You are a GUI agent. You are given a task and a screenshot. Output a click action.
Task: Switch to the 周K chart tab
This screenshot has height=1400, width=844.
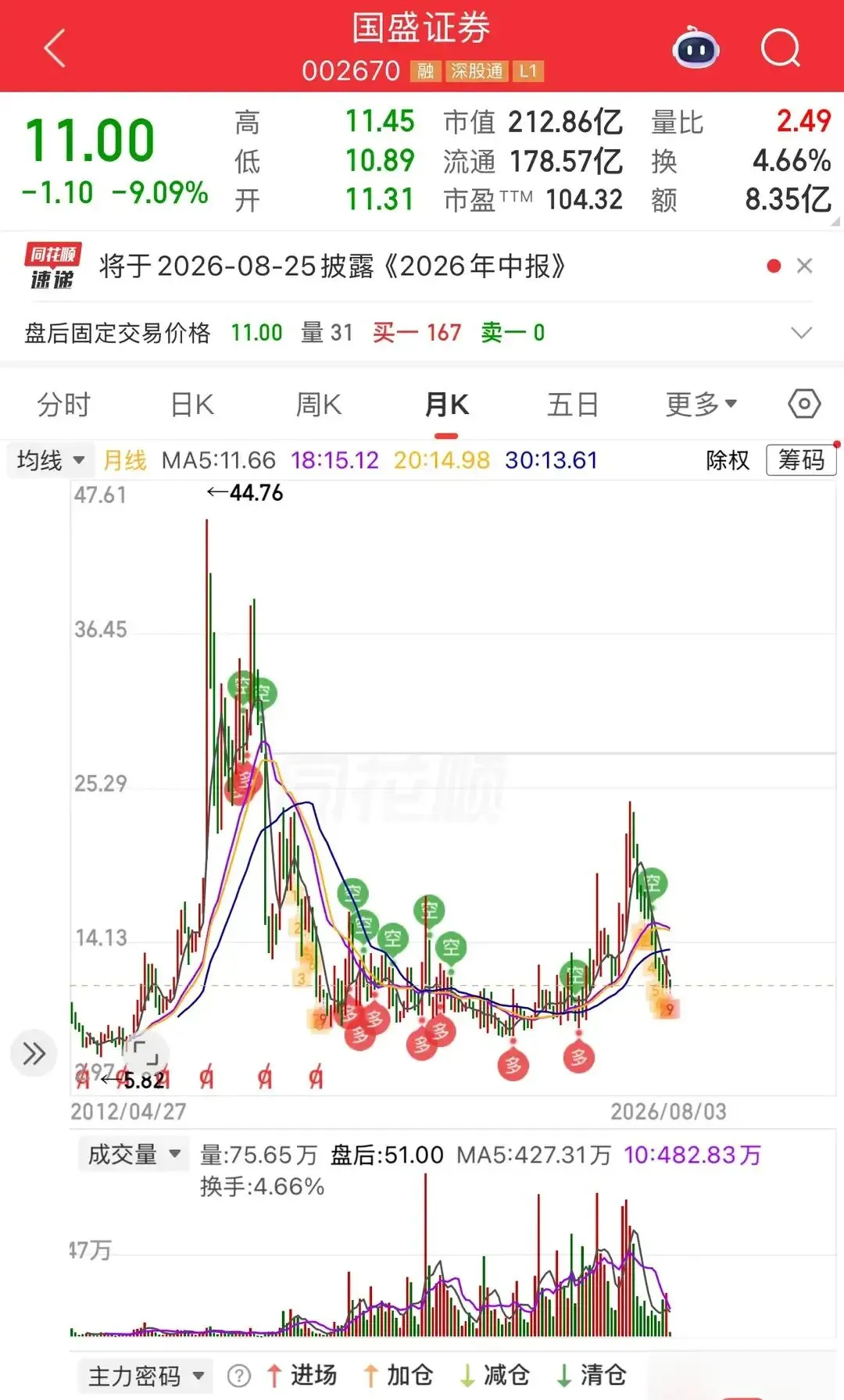(319, 405)
